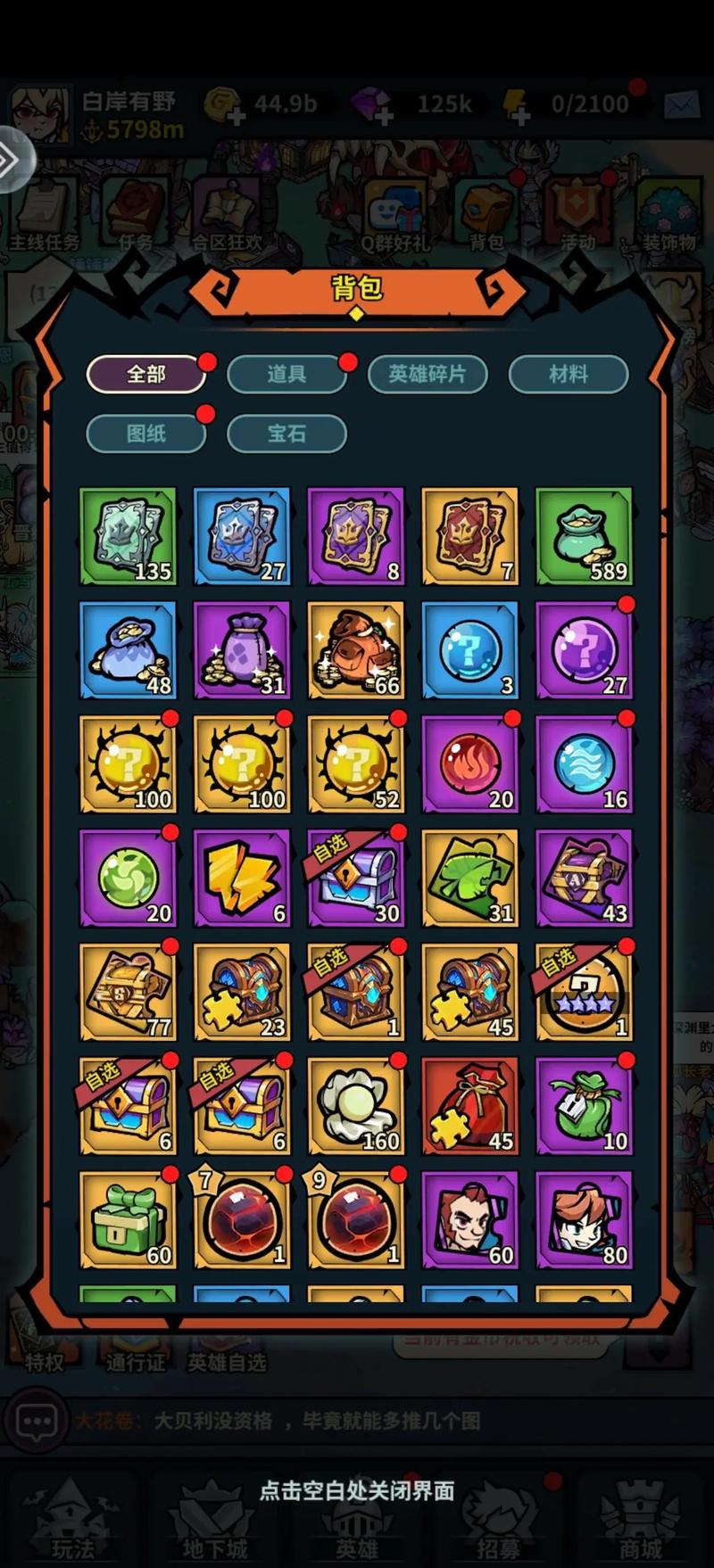Open the green gift box with 60

point(128,1220)
